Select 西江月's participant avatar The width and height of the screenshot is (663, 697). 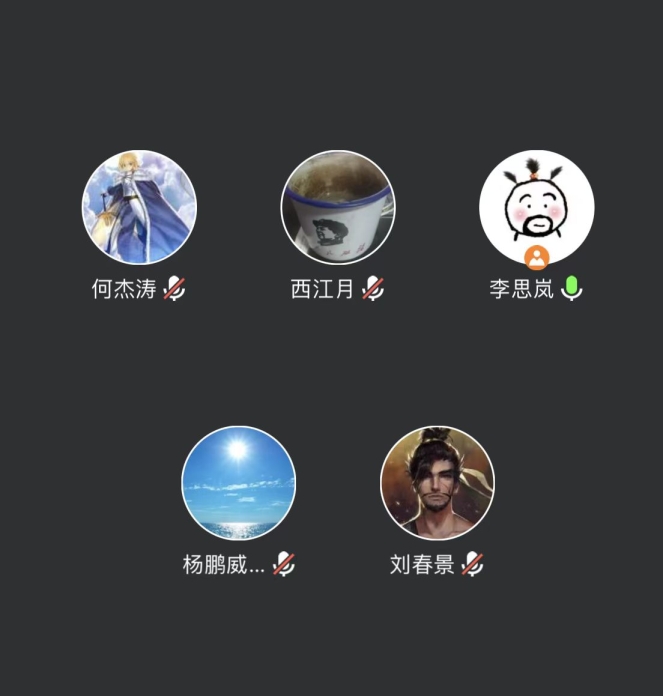(x=338, y=207)
